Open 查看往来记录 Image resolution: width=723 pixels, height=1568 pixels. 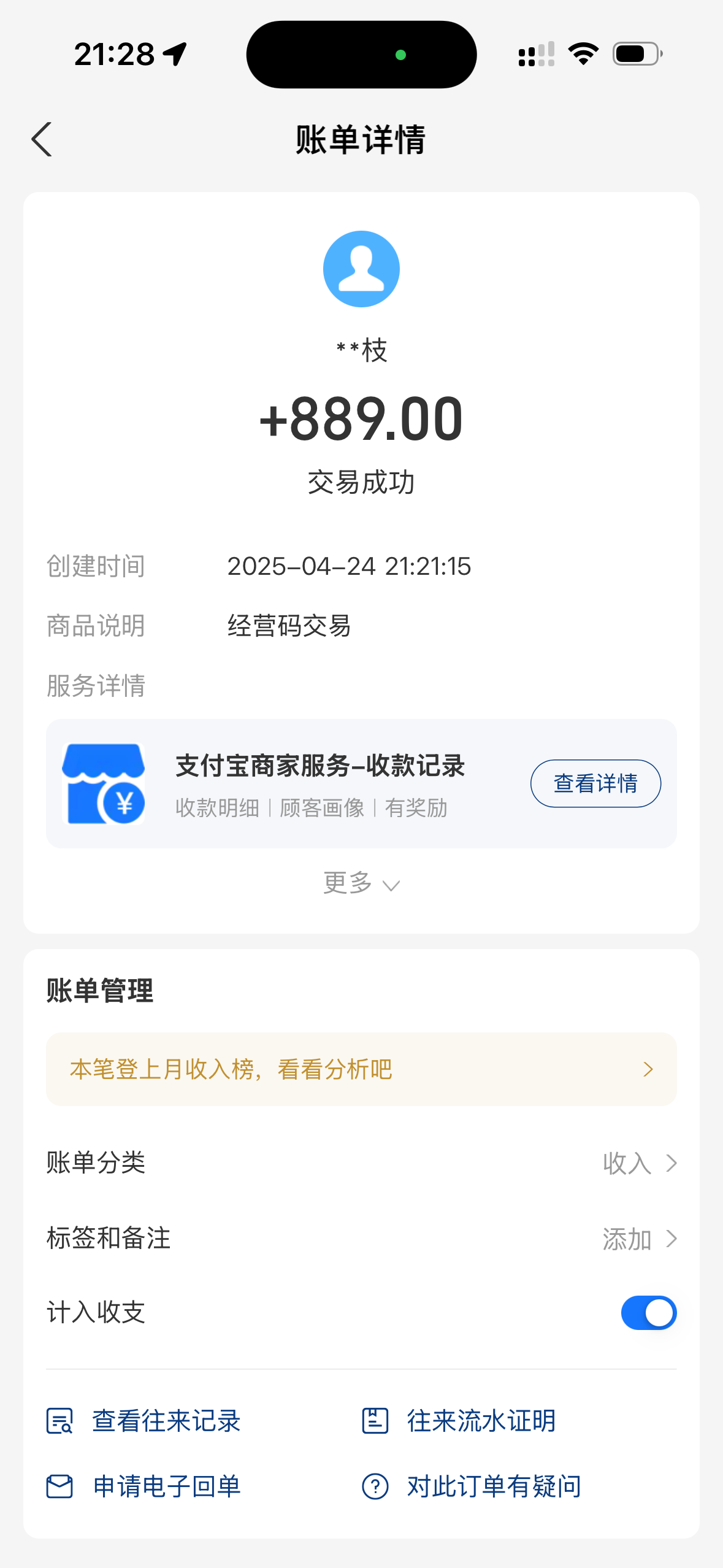point(166,1421)
